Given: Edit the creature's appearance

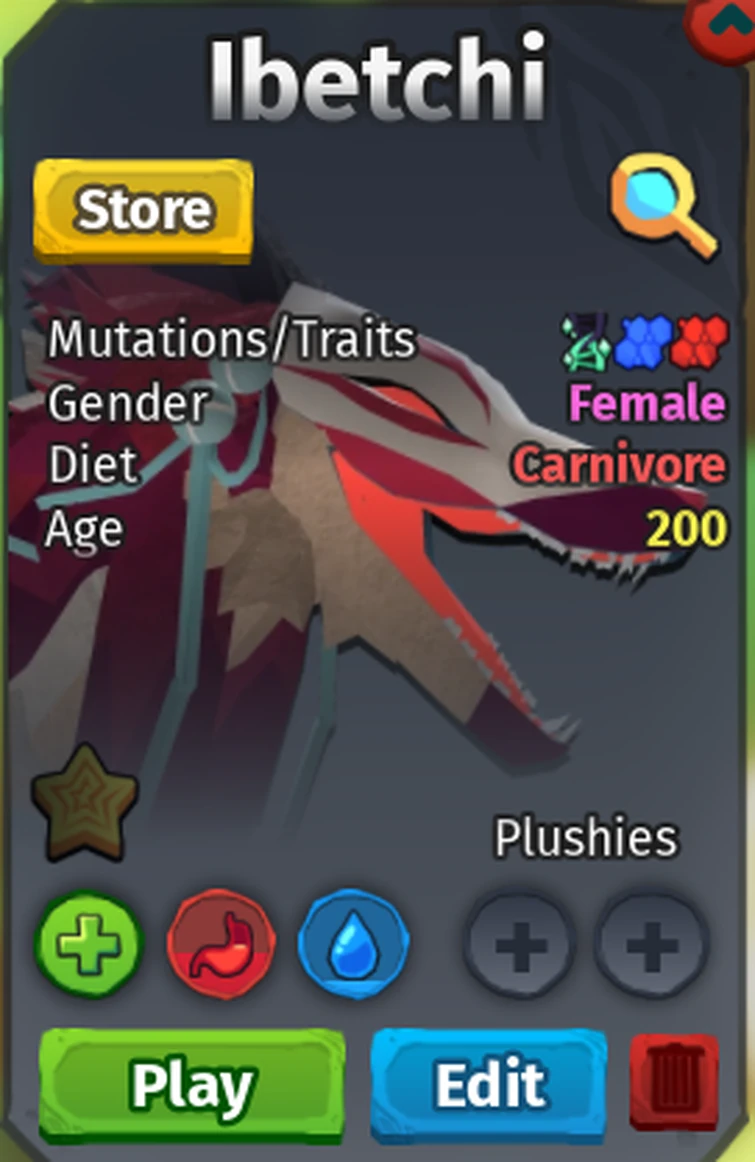Looking at the screenshot, I should pyautogui.click(x=488, y=1083).
